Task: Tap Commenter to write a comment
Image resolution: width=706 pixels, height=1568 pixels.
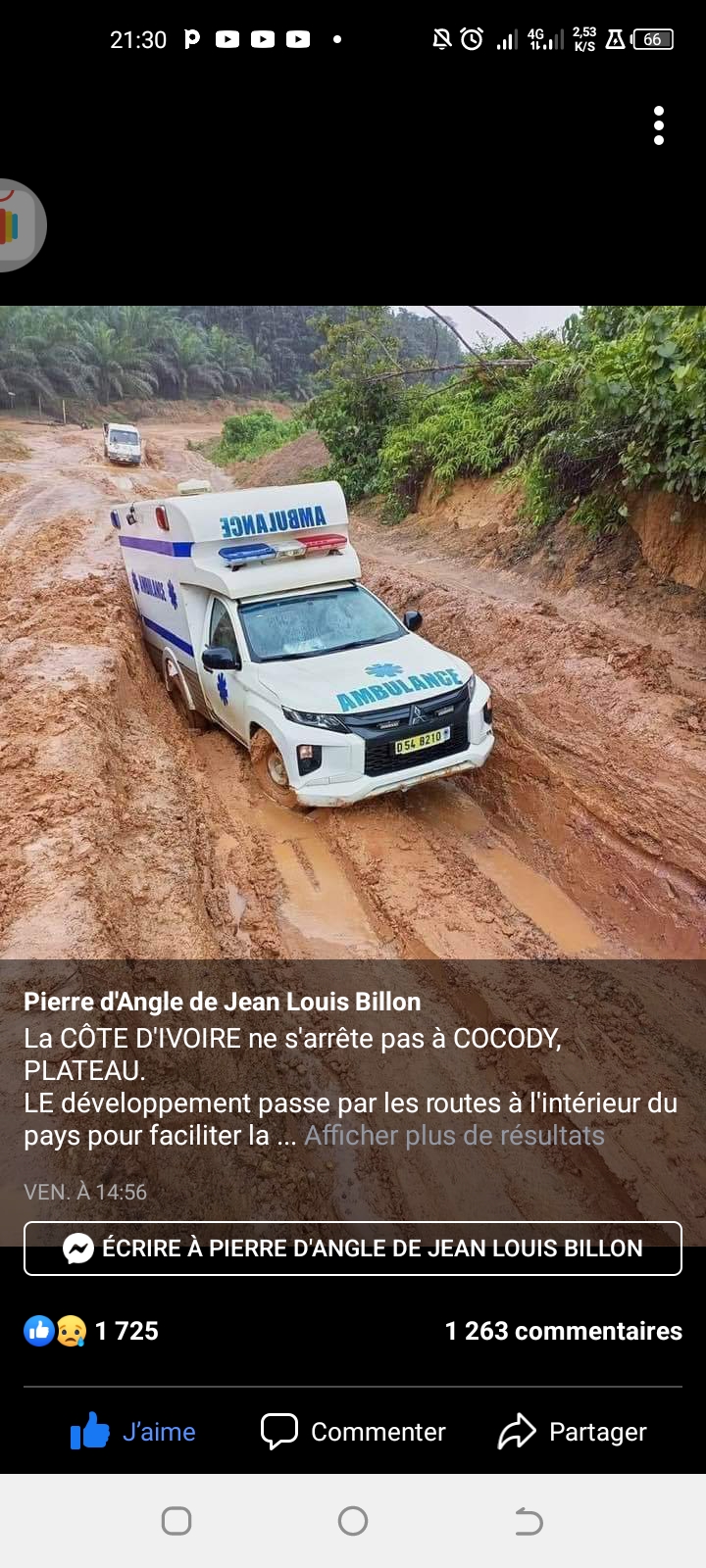Action: 353,1432
